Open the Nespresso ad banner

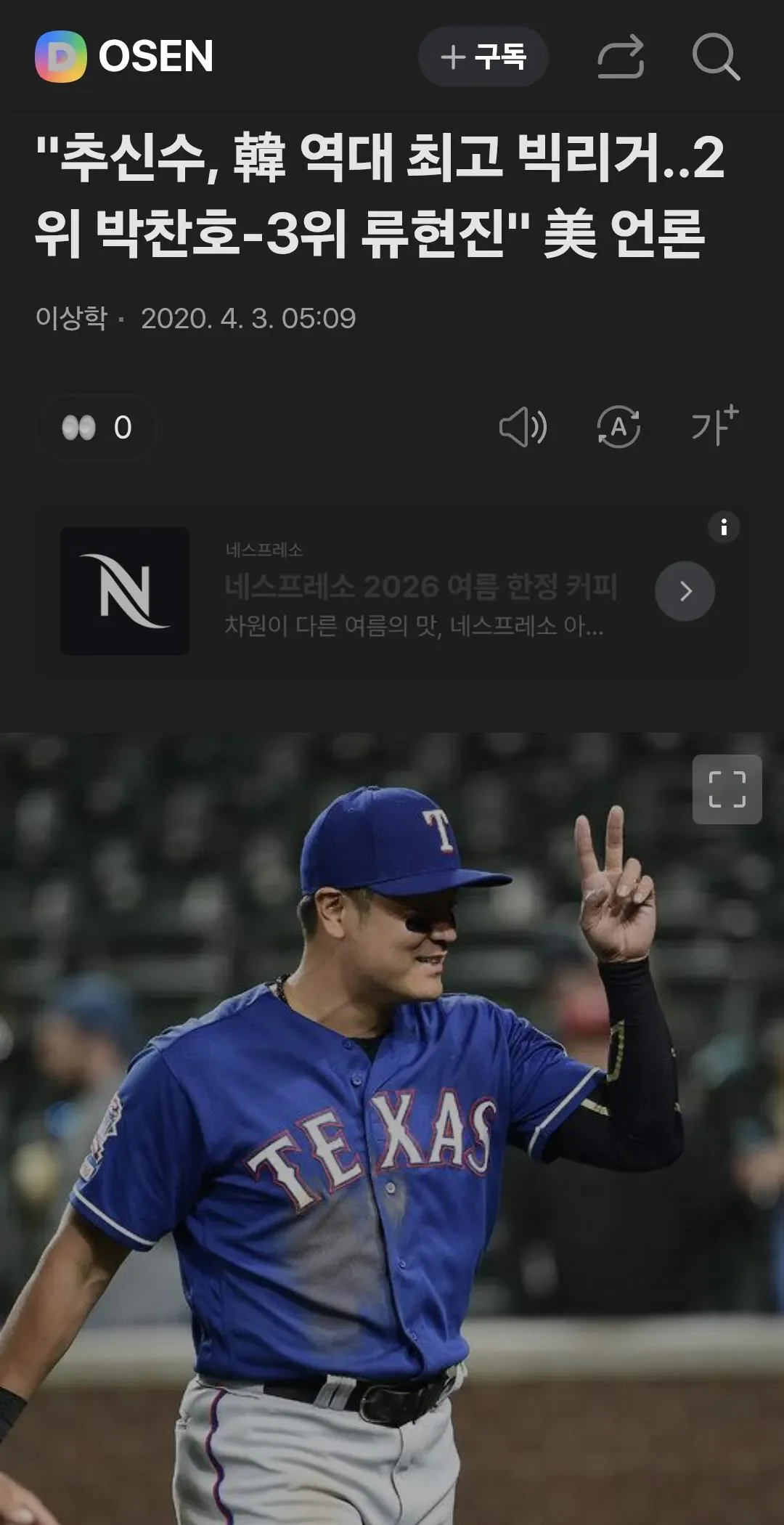click(x=391, y=591)
